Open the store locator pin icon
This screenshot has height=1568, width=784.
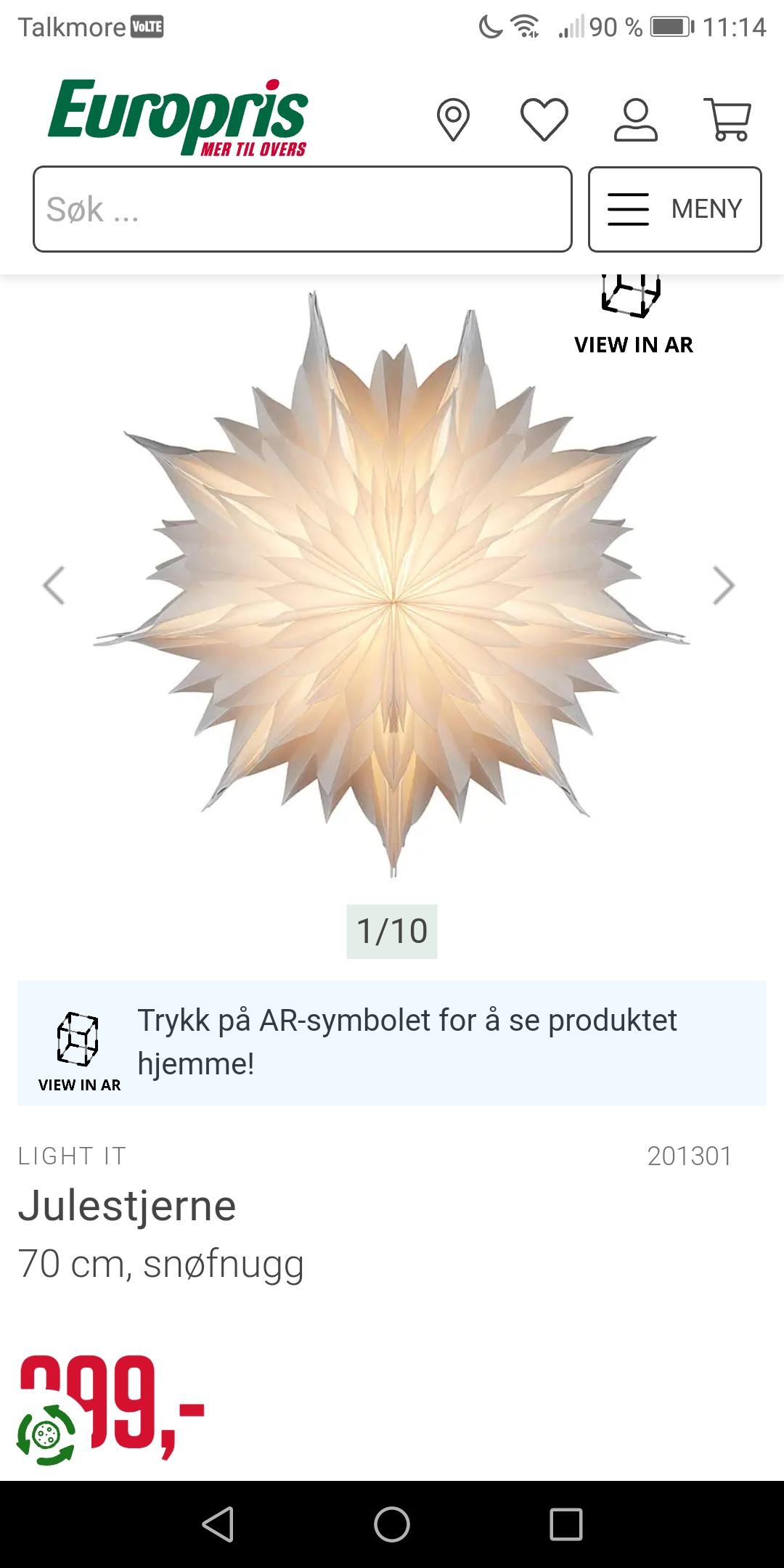coord(453,120)
